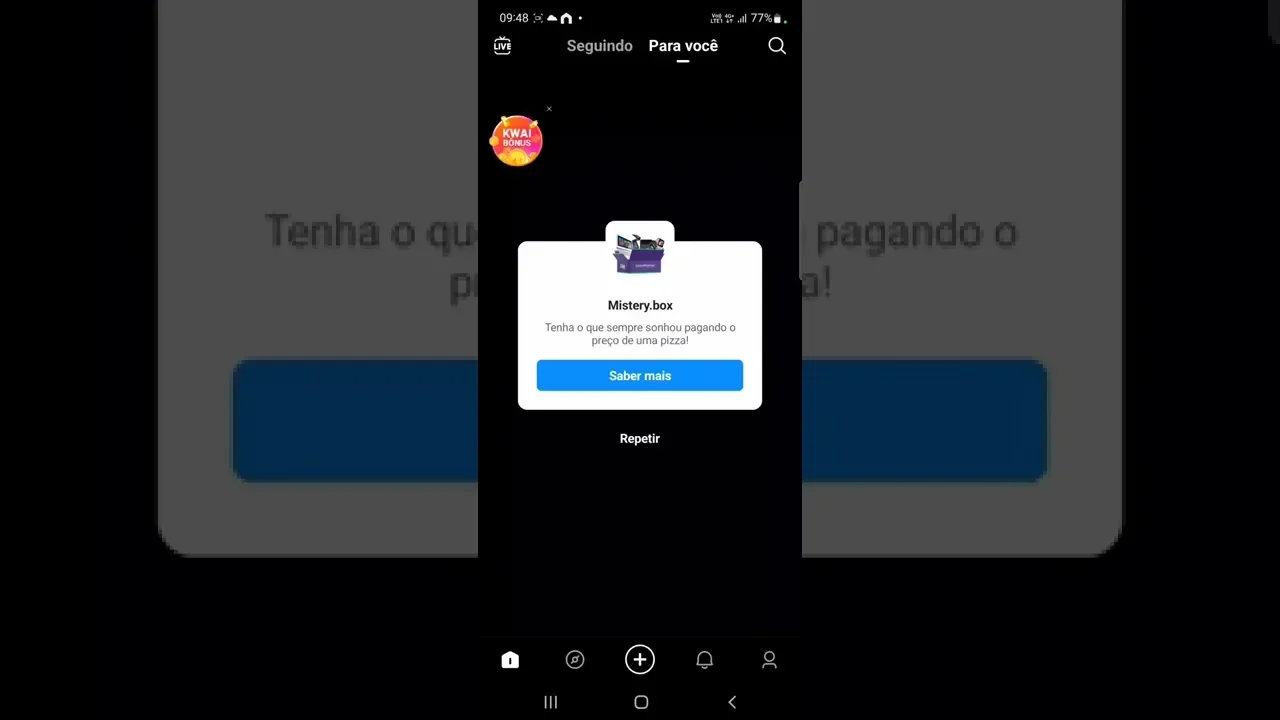The width and height of the screenshot is (1280, 720).
Task: Open recent apps from navigation bar
Action: click(x=550, y=703)
